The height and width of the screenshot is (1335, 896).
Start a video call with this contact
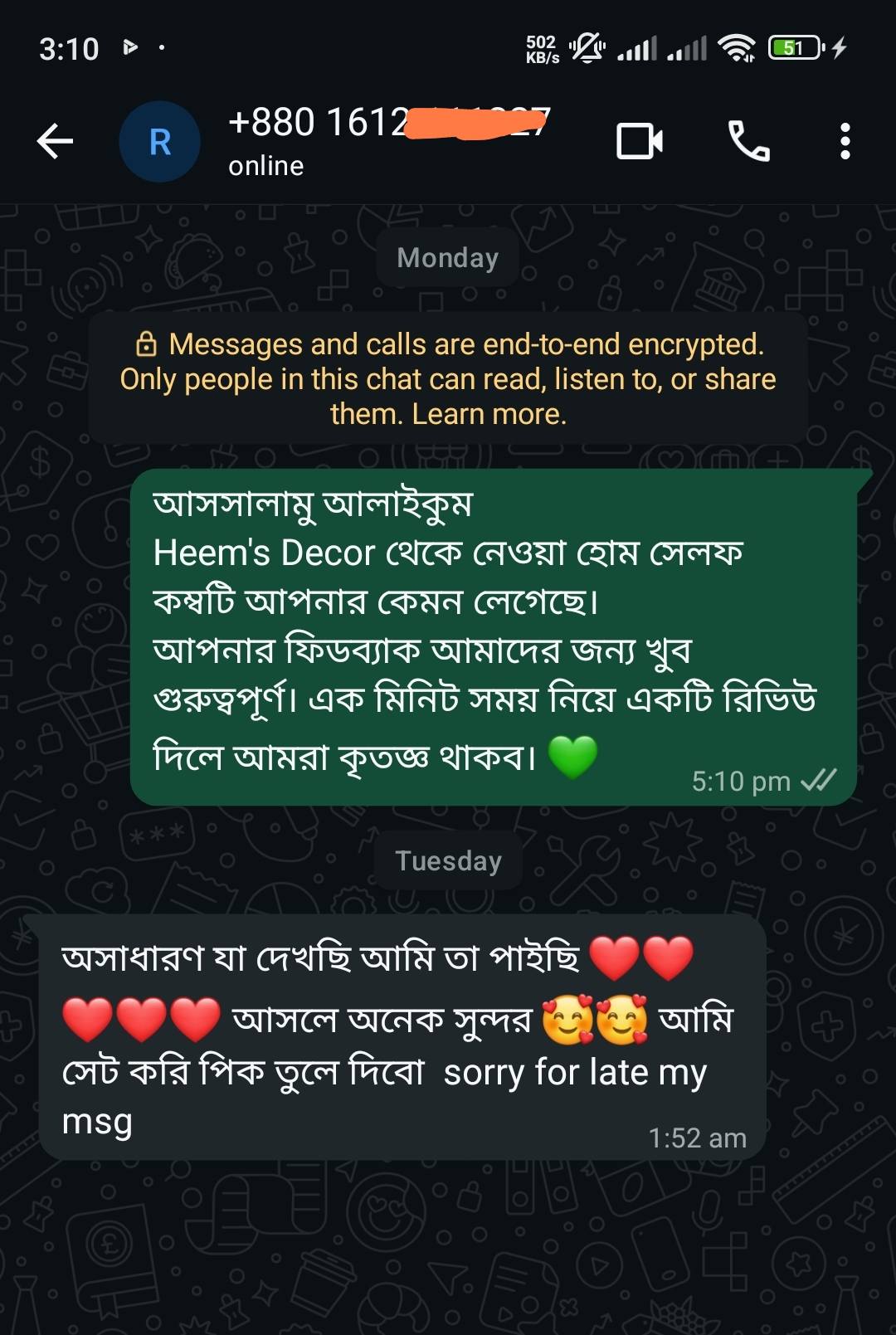tap(639, 141)
